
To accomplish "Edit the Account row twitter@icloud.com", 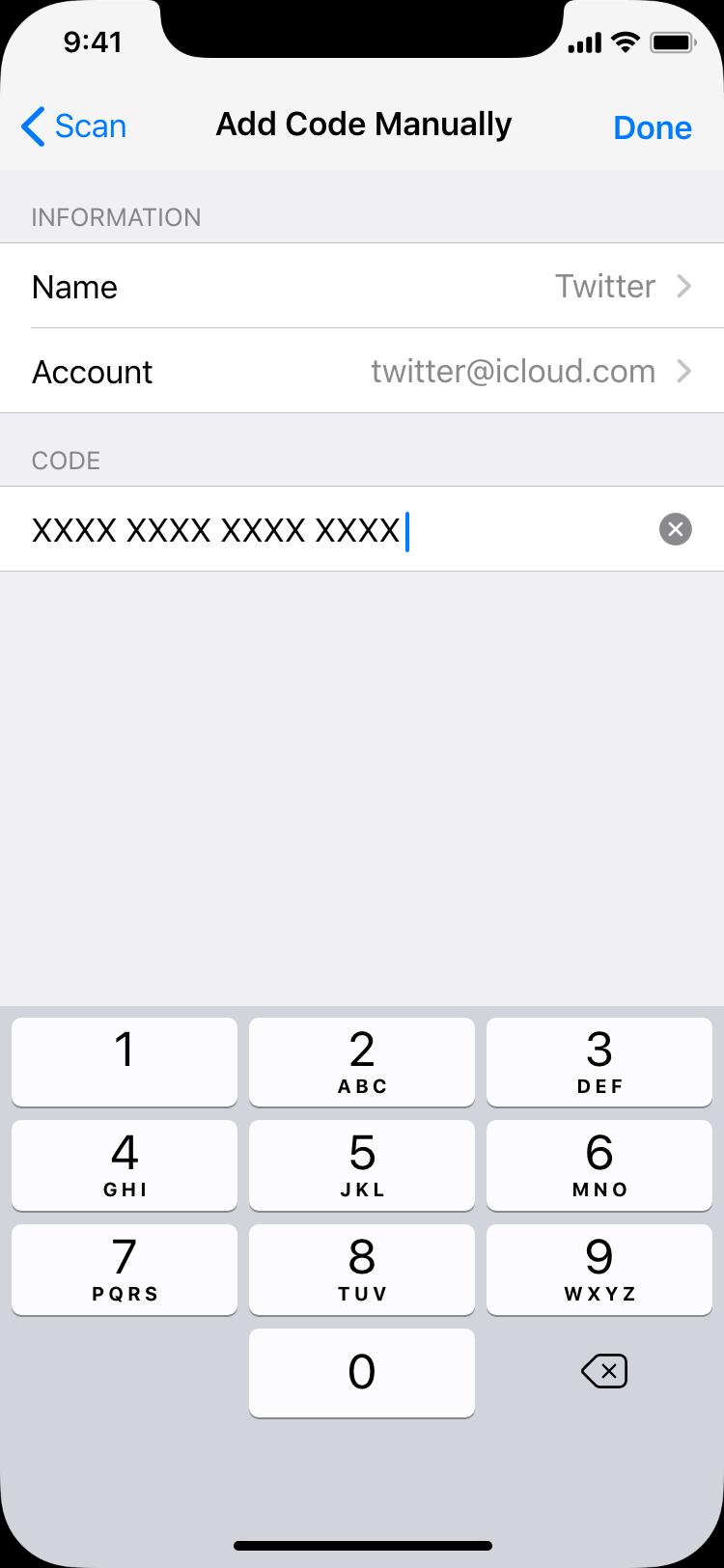I will [362, 372].
